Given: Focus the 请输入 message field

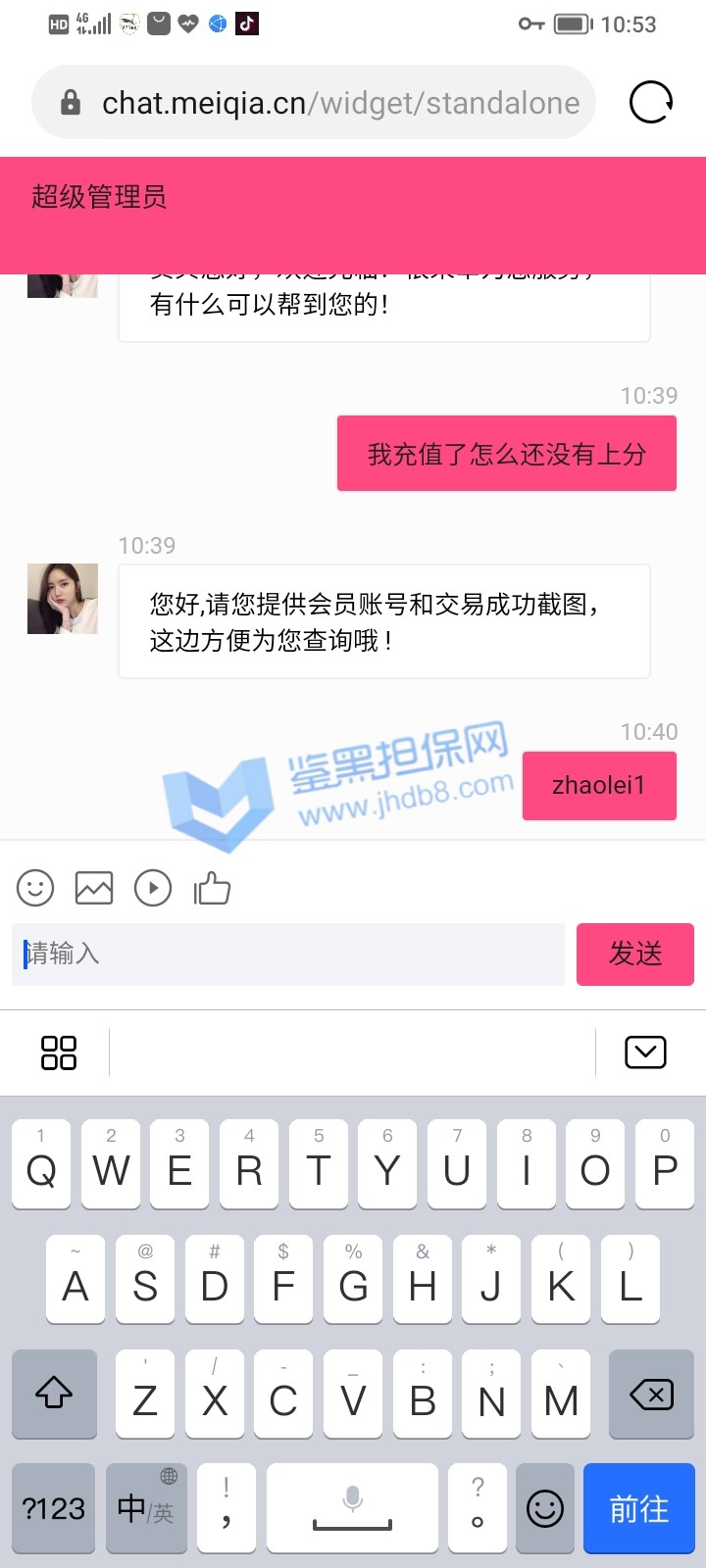Looking at the screenshot, I should tap(288, 954).
